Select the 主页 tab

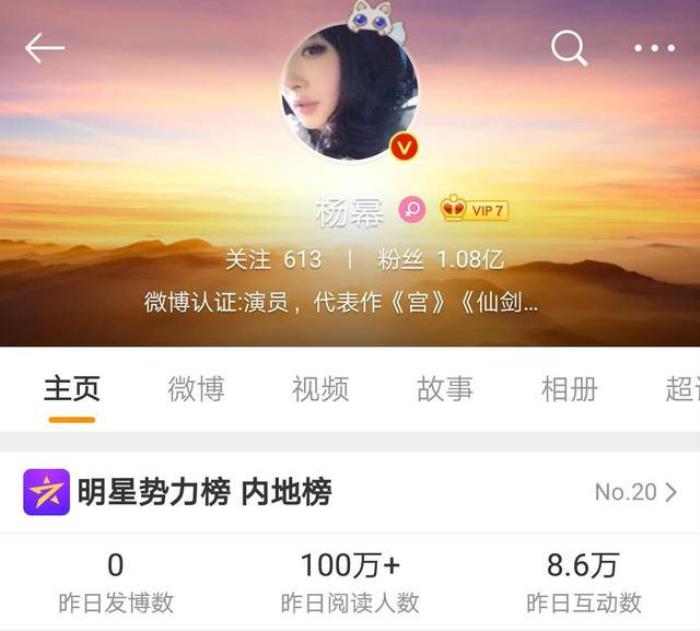[71, 389]
